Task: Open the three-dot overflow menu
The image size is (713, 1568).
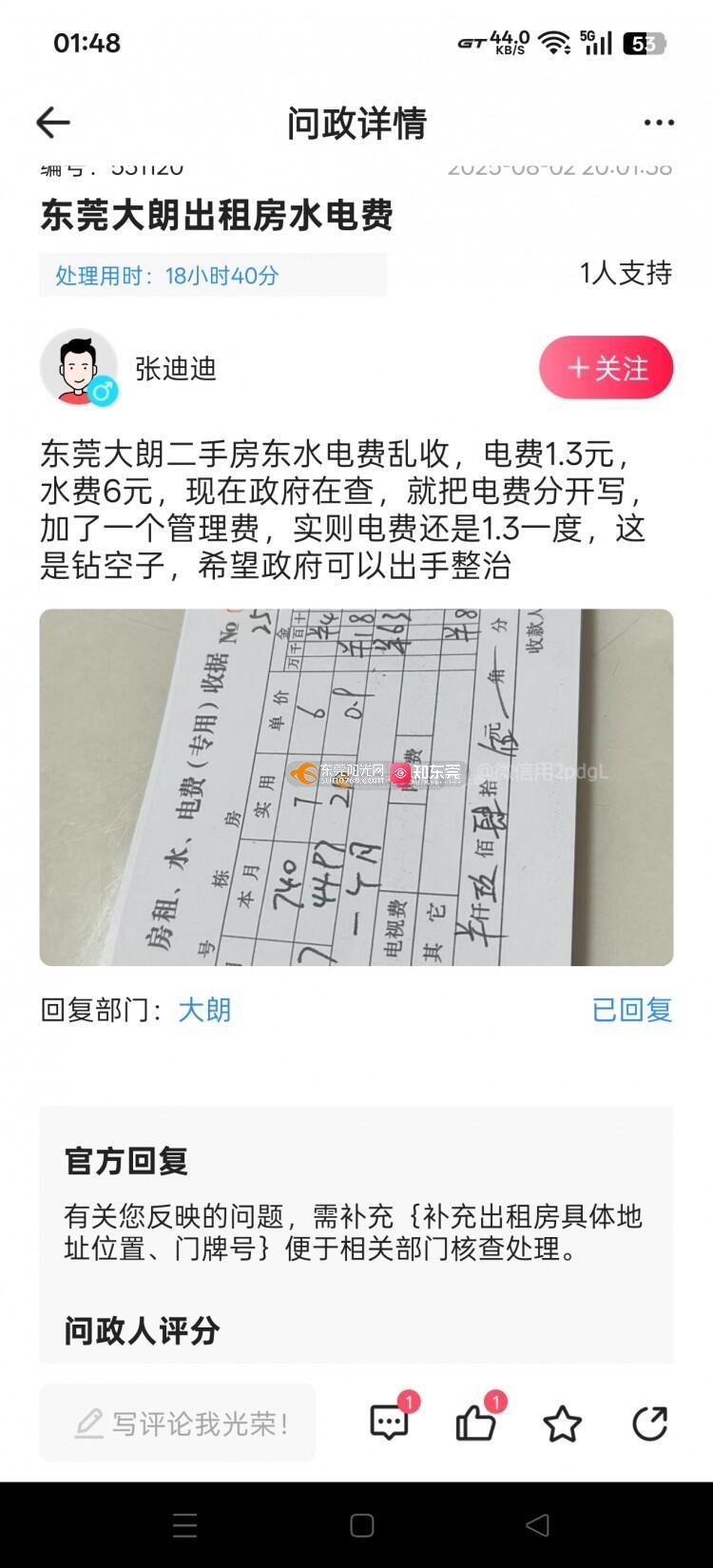Action: coord(658,123)
